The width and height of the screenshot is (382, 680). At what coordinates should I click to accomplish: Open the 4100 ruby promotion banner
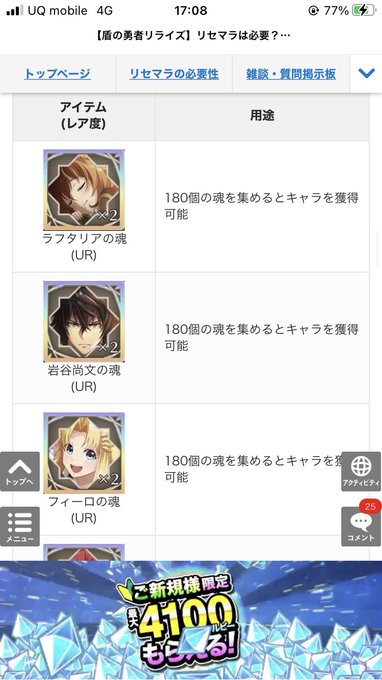(191, 620)
